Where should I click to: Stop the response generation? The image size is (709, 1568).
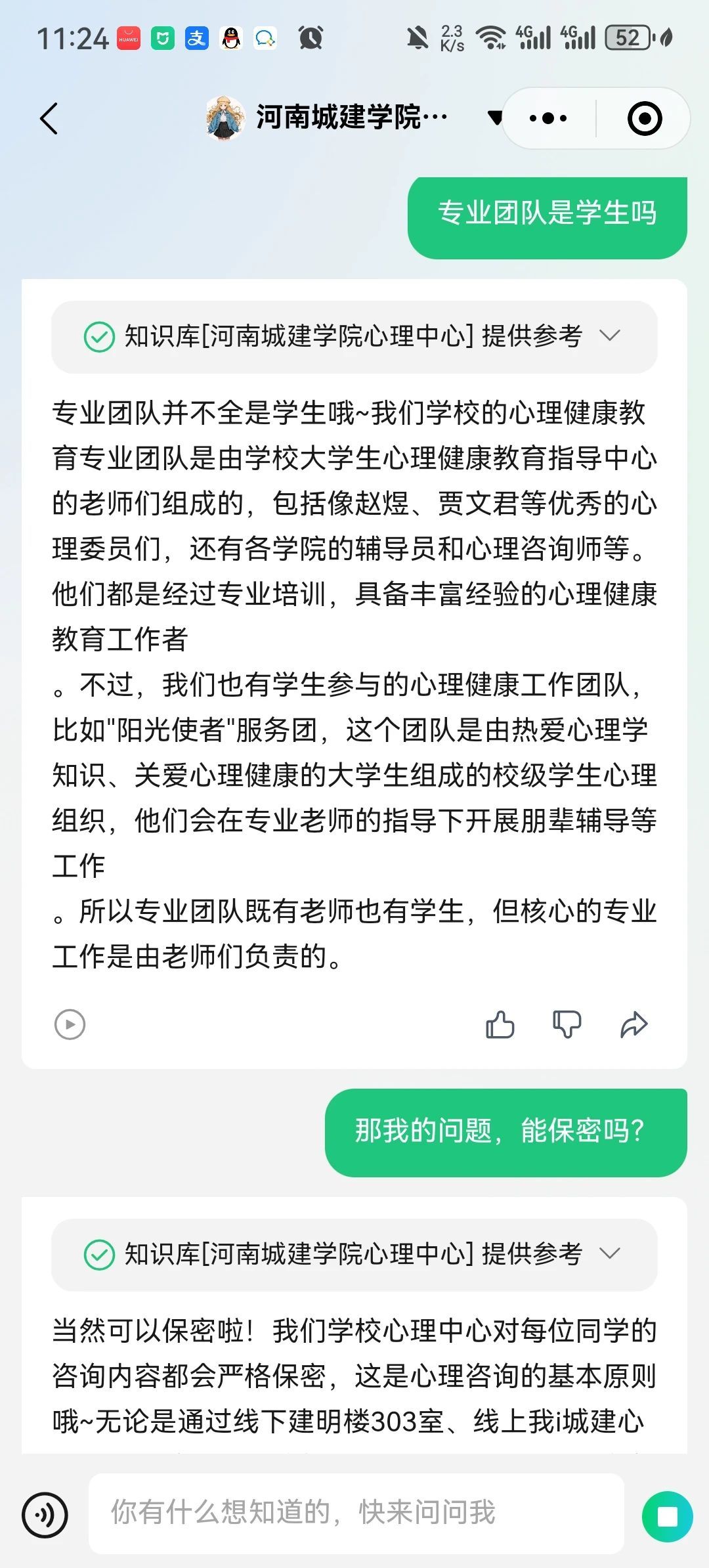click(667, 1516)
